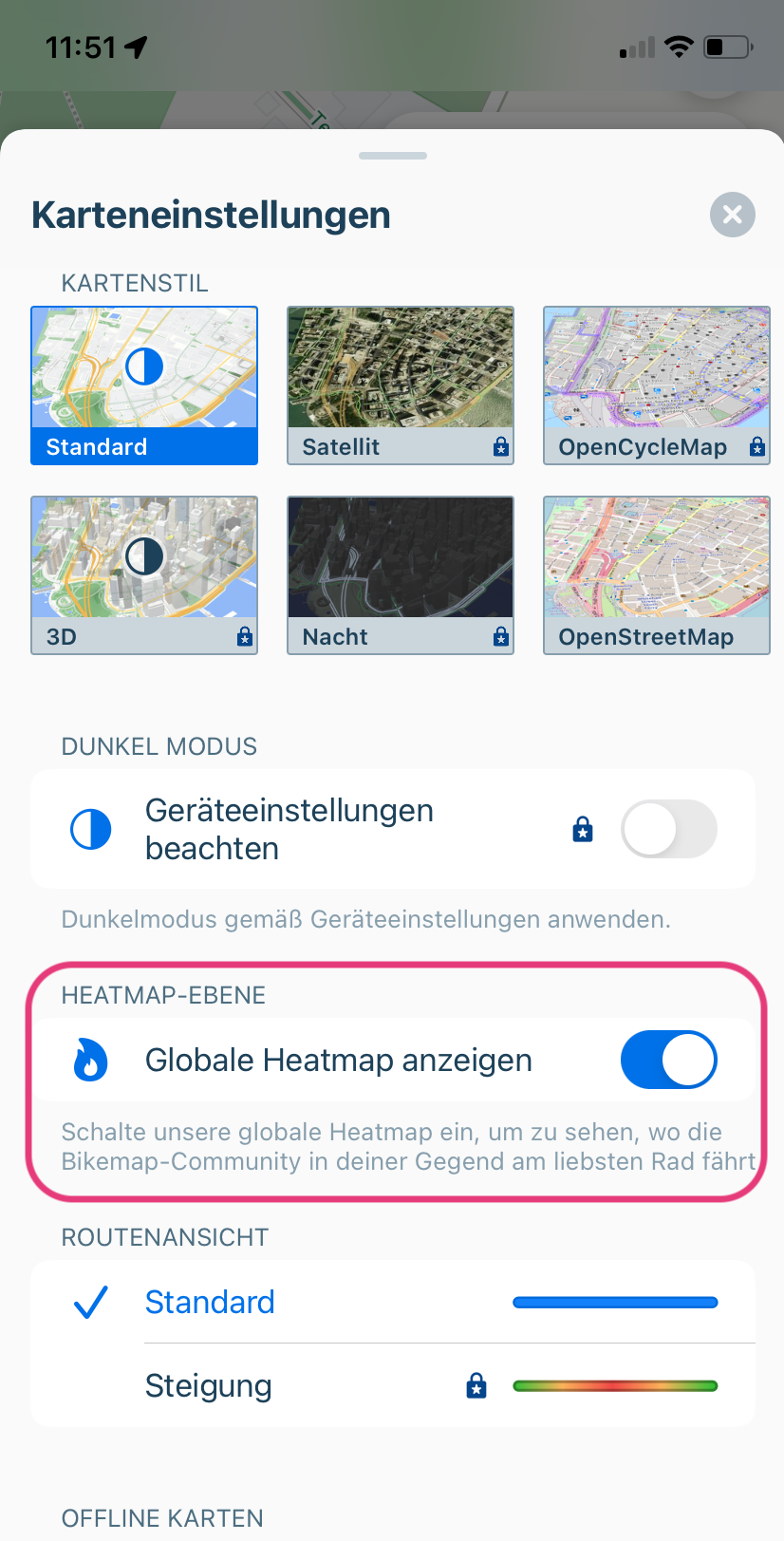Select Standard route view
This screenshot has width=784, height=1541.
click(x=393, y=1302)
